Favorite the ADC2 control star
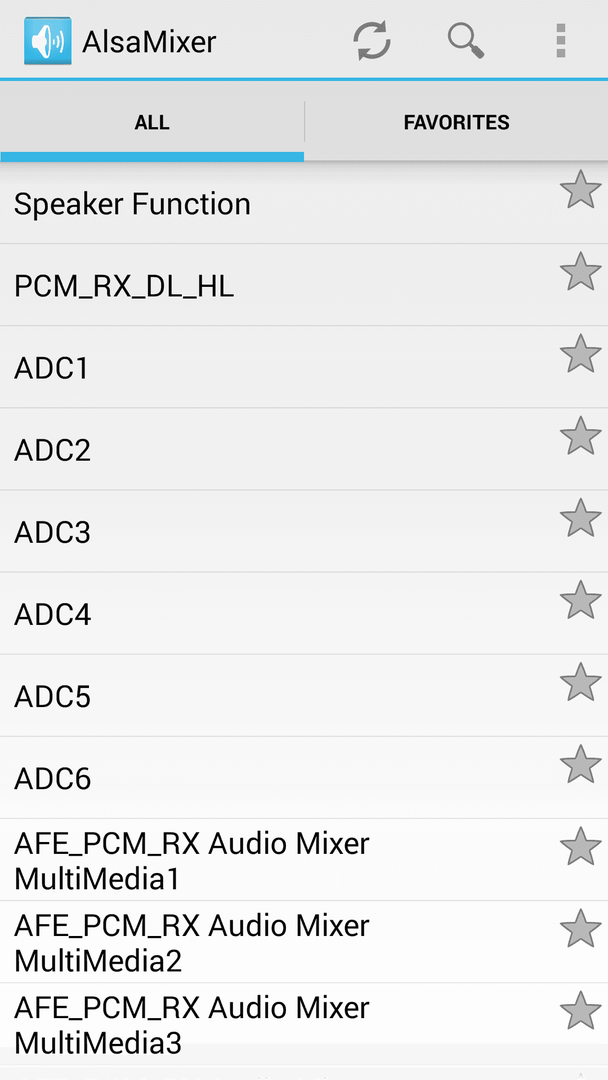This screenshot has height=1080, width=608. 580,435
